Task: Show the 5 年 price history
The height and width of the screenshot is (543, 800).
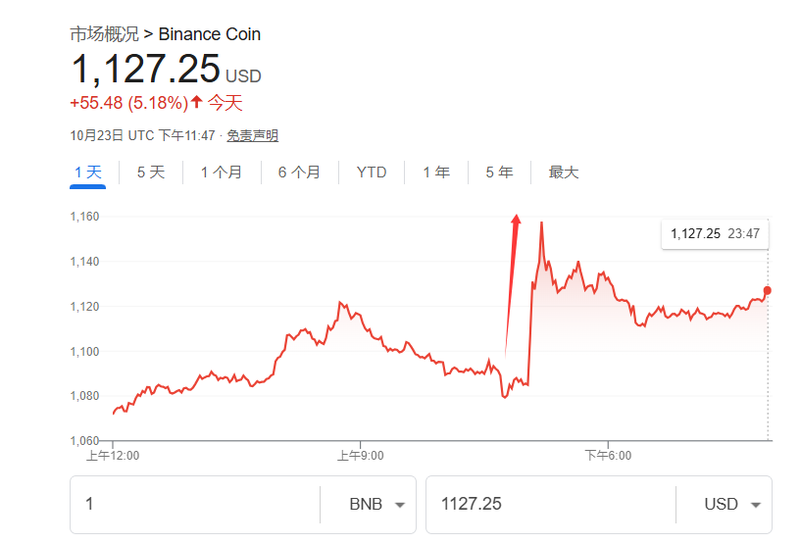Action: [x=499, y=172]
